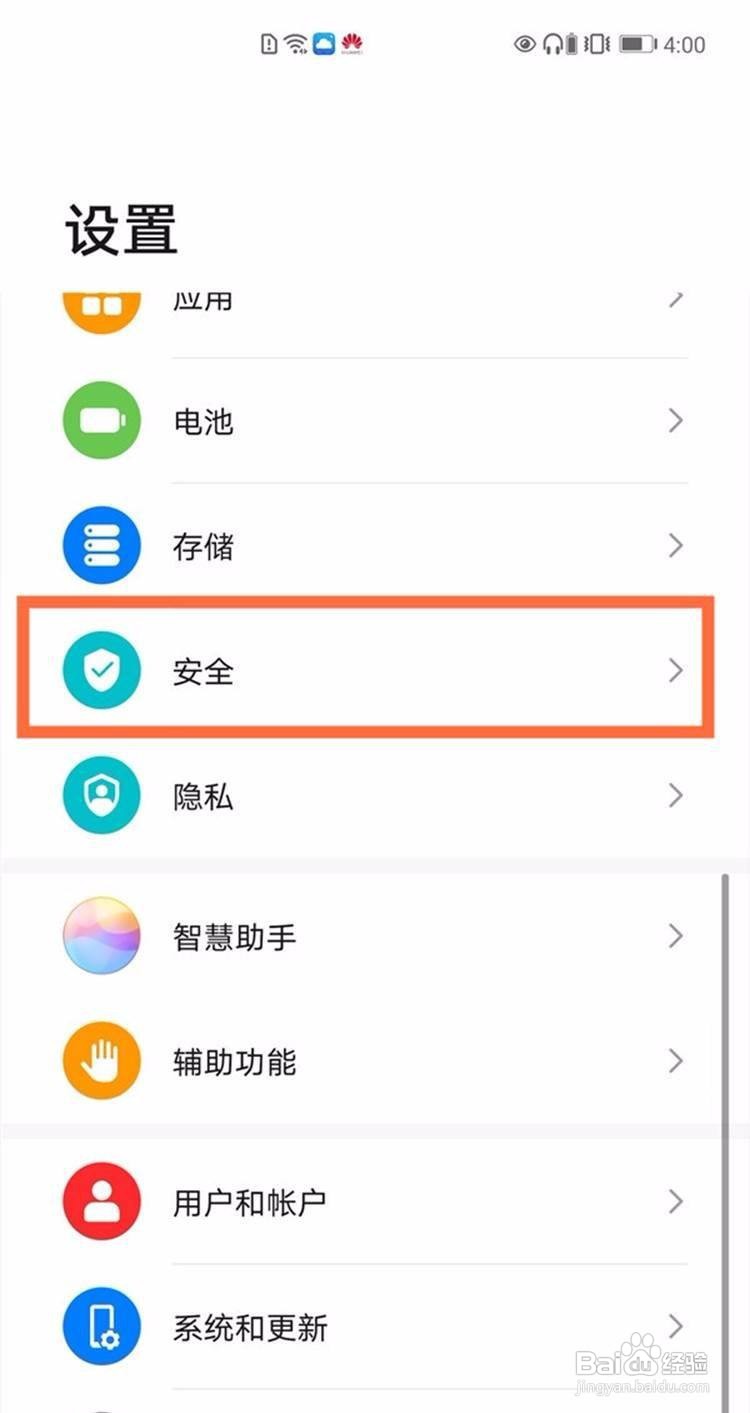Tap the 安全 security shield icon

[x=101, y=670]
